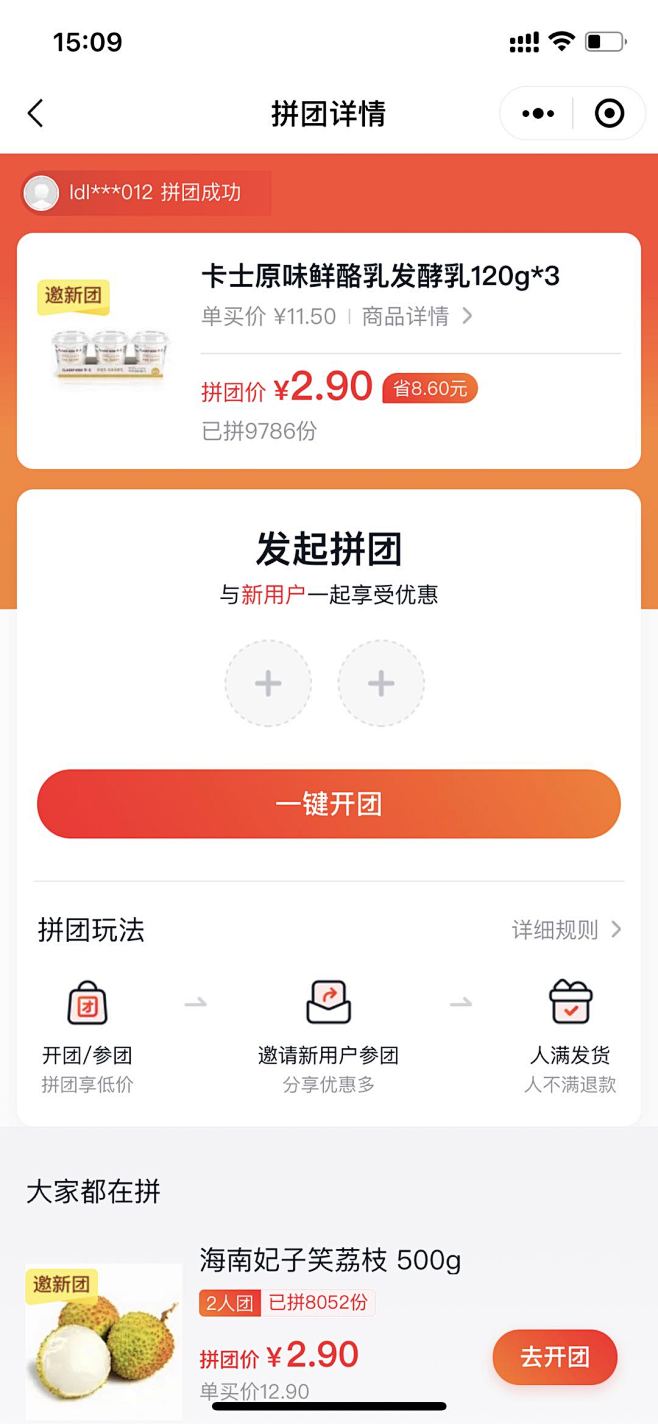The width and height of the screenshot is (658, 1424).
Task: Tap the second empty group member slot
Action: [x=381, y=684]
